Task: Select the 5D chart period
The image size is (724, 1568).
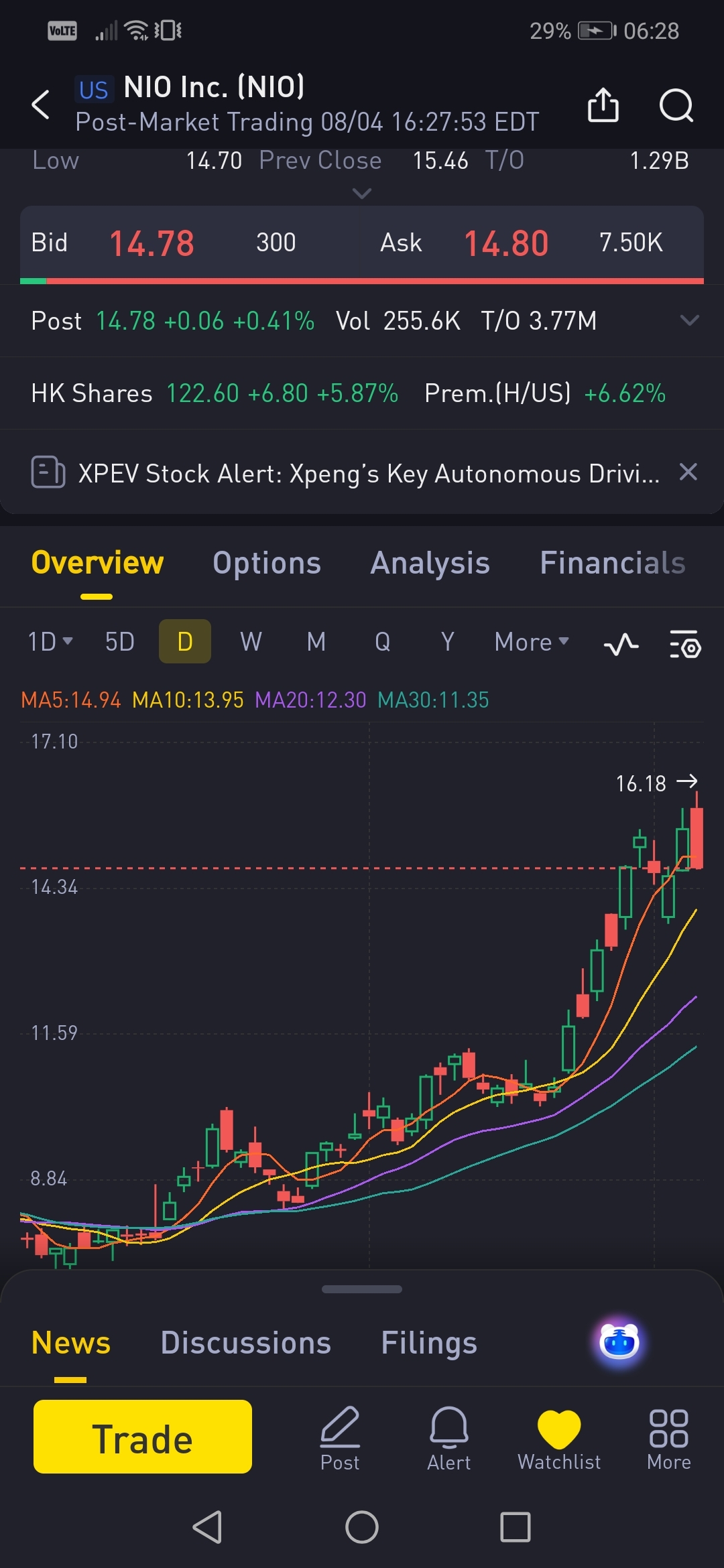Action: coord(120,642)
